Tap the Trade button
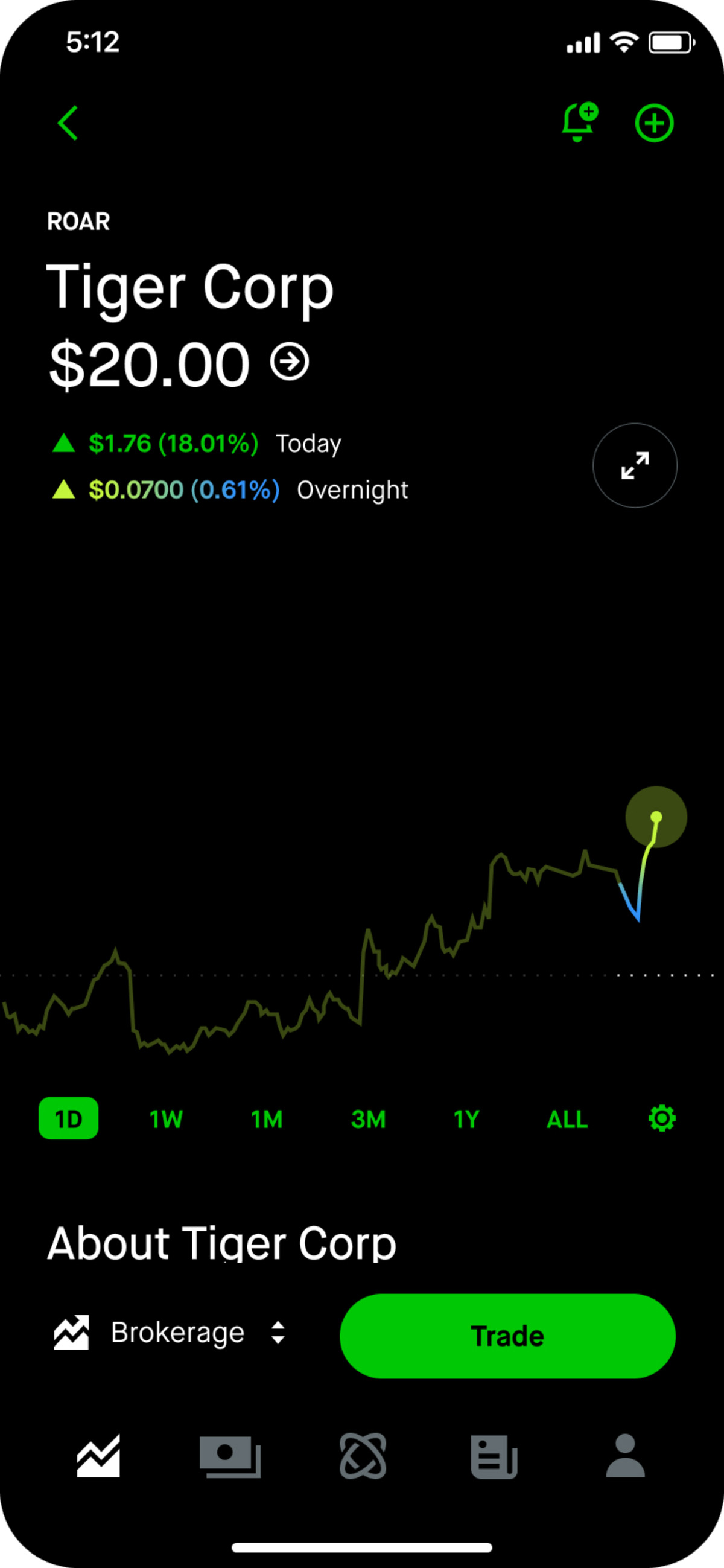This screenshot has height=1568, width=724. click(x=509, y=1334)
